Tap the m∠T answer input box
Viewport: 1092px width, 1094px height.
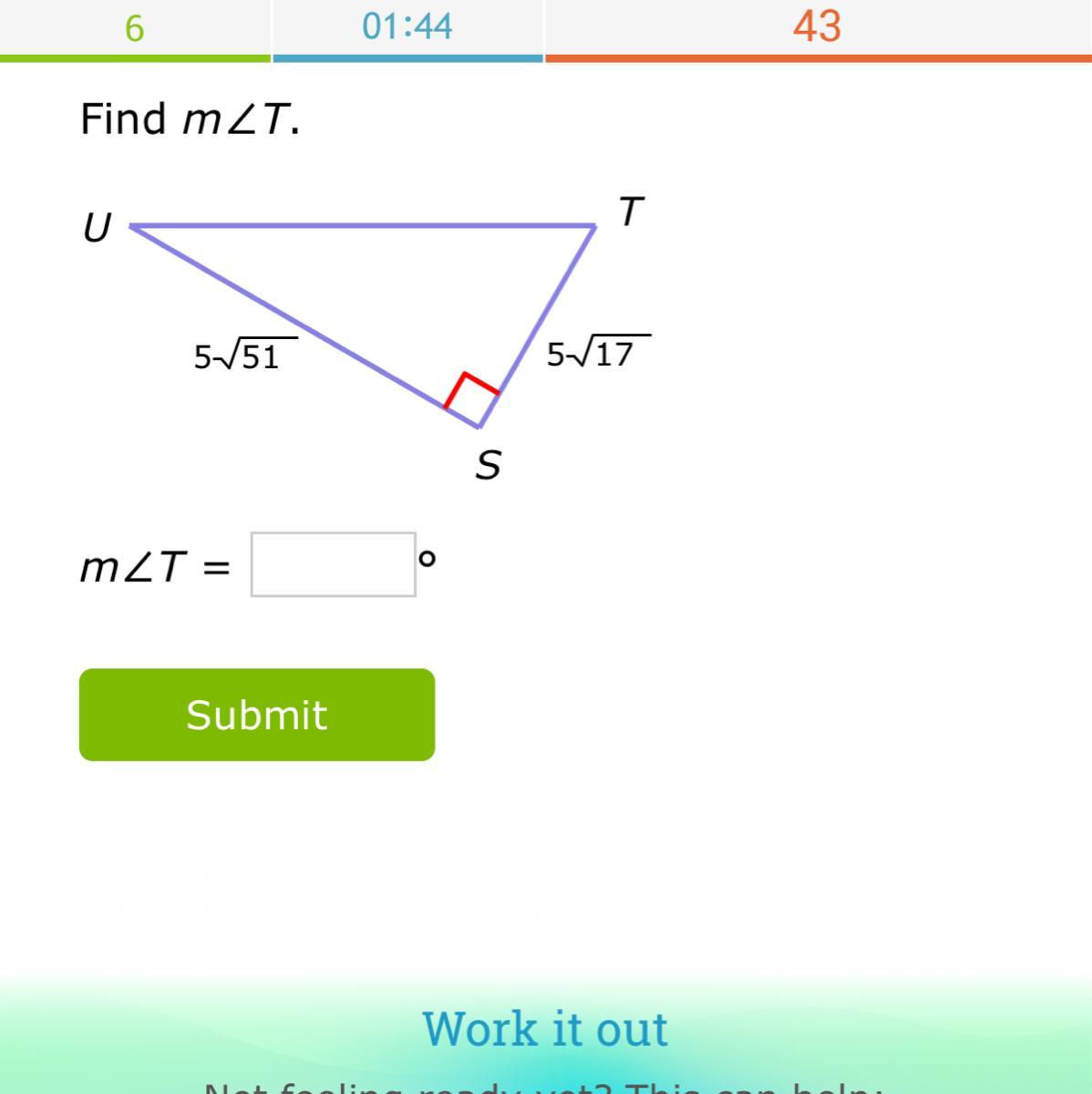[333, 564]
